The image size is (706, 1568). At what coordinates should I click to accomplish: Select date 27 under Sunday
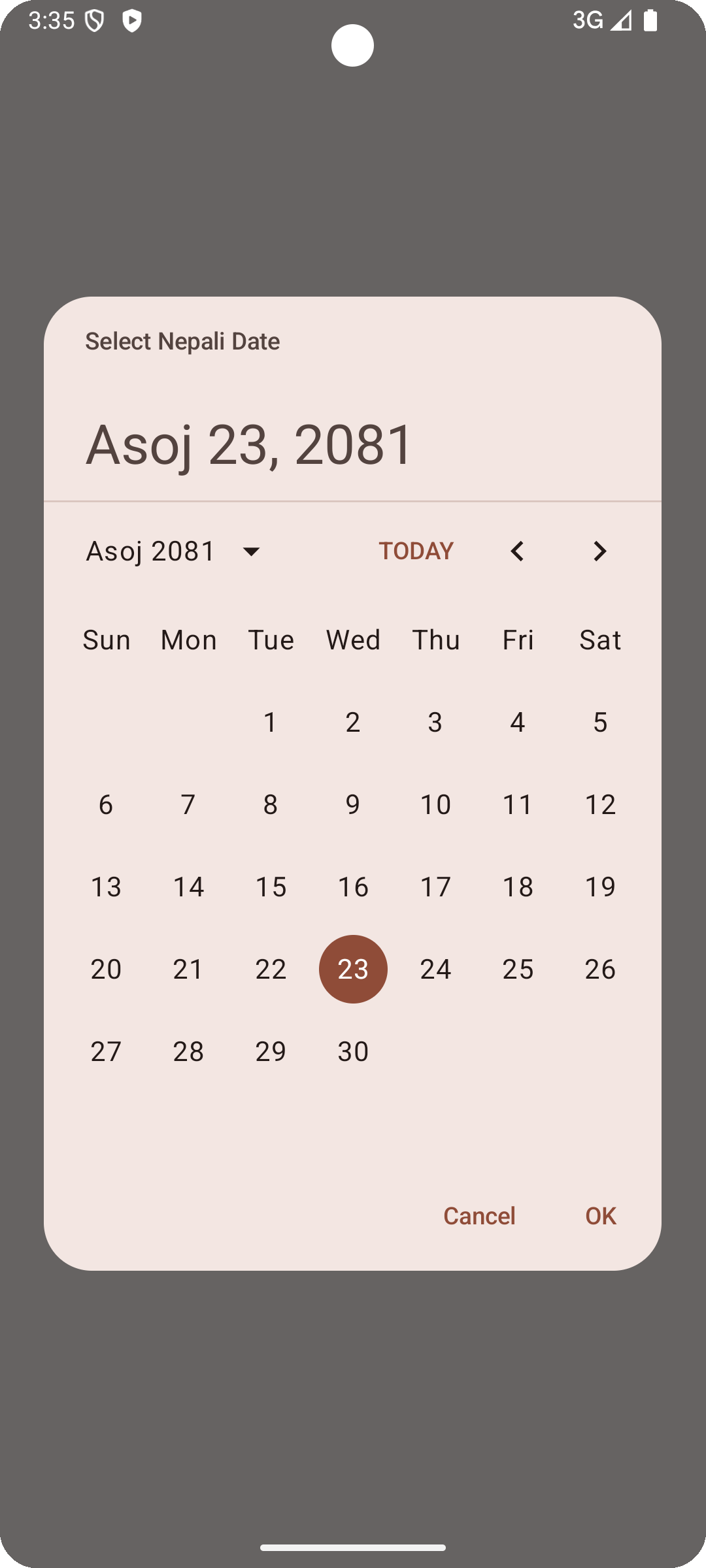(x=106, y=1051)
